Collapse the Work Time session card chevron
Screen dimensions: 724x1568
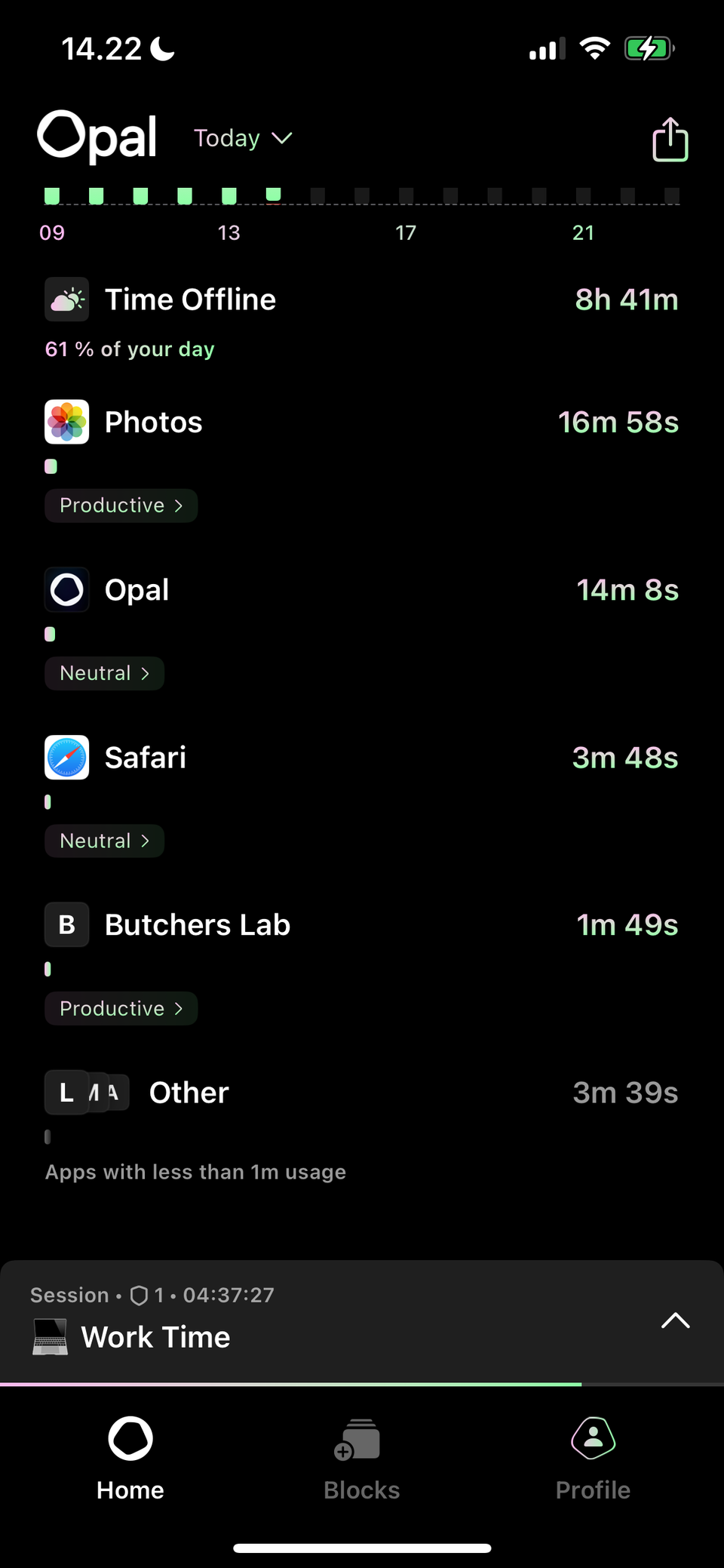tap(675, 1321)
